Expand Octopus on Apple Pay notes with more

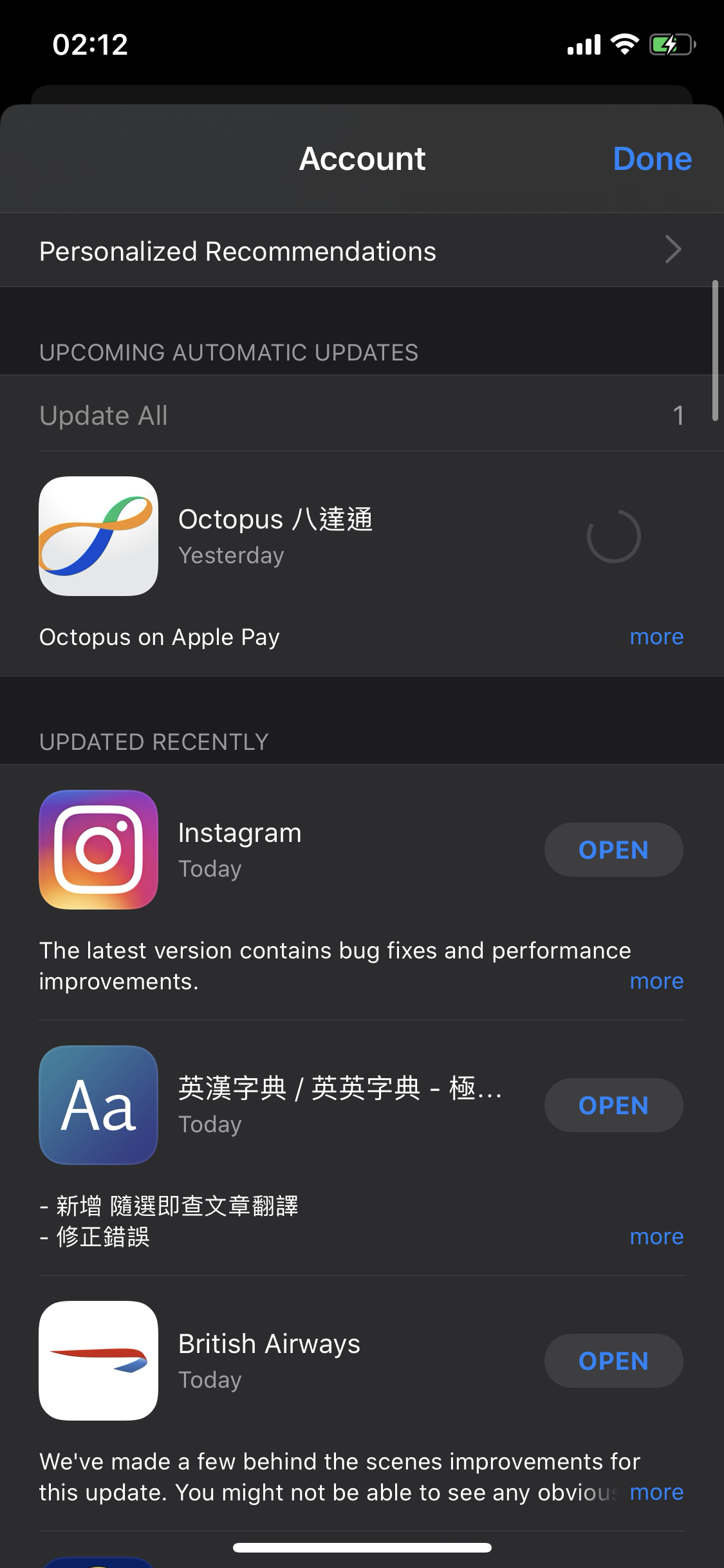click(656, 637)
